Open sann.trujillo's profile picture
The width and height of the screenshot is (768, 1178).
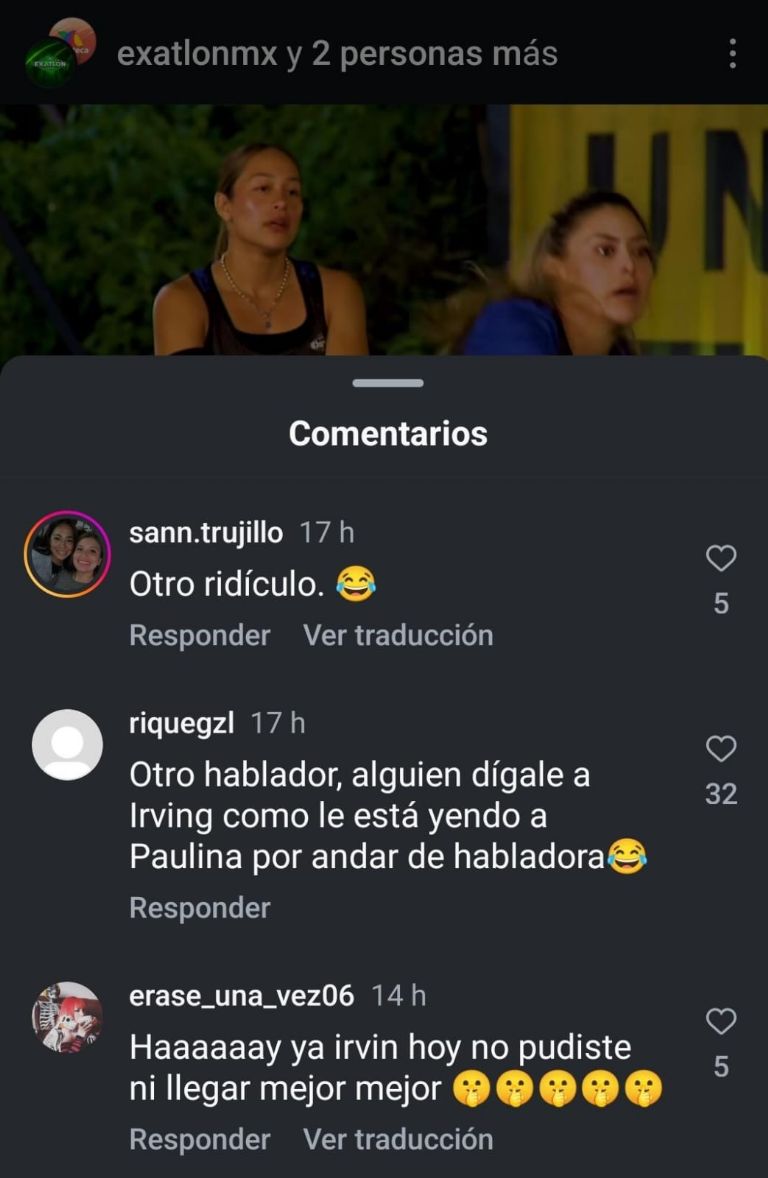[x=67, y=554]
